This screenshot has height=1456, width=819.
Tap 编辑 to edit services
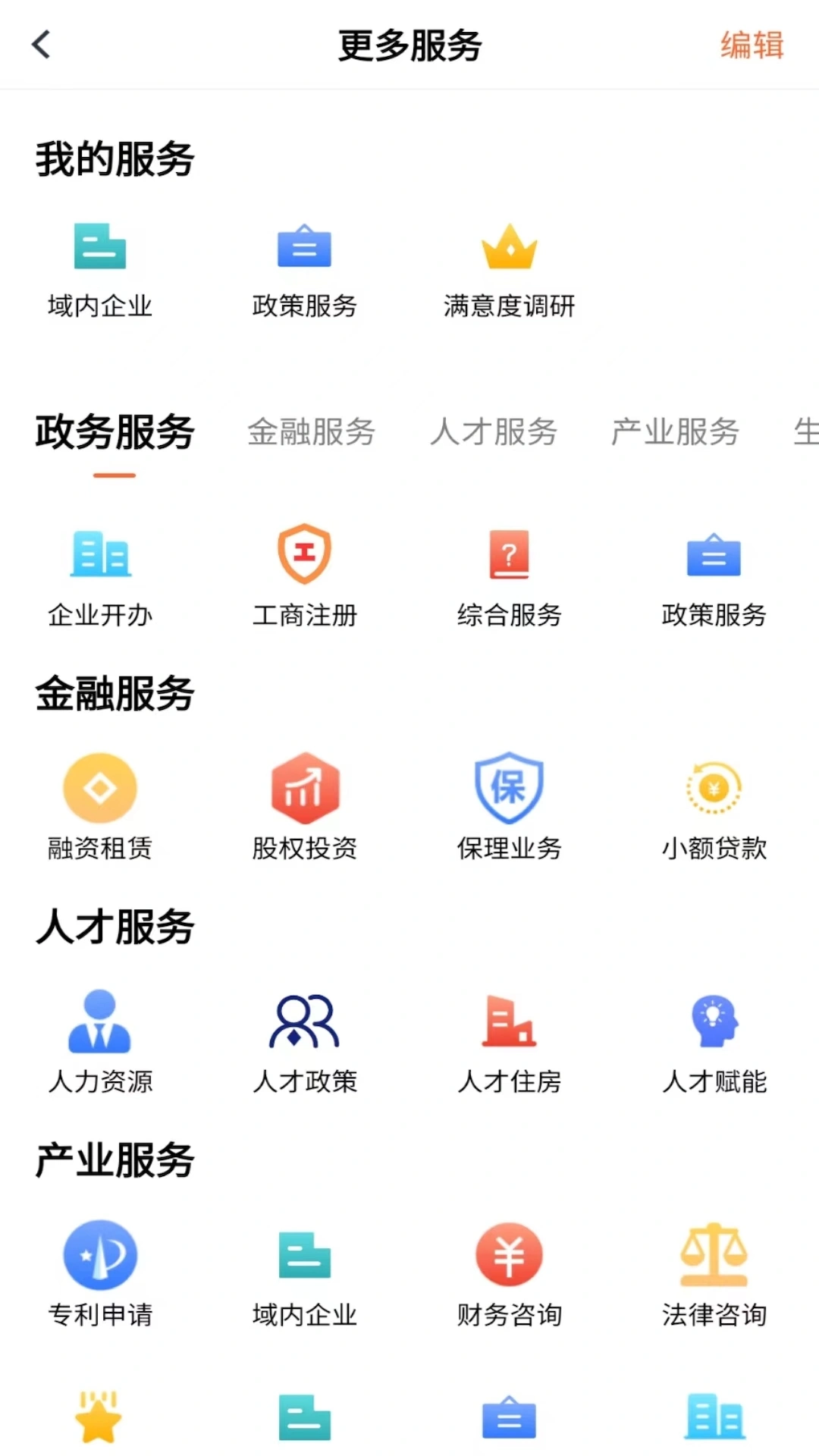point(752,45)
